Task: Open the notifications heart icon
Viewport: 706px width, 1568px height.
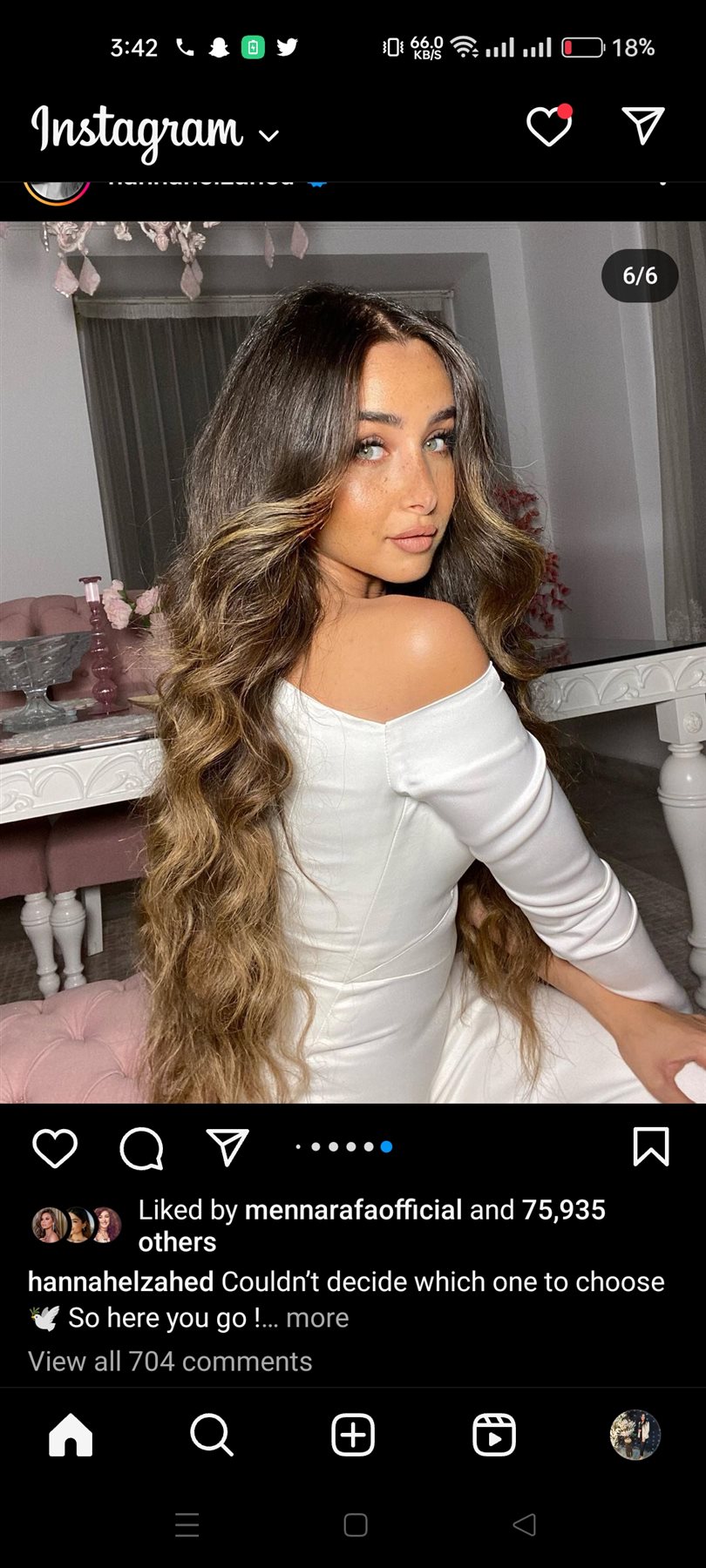Action: (x=549, y=127)
